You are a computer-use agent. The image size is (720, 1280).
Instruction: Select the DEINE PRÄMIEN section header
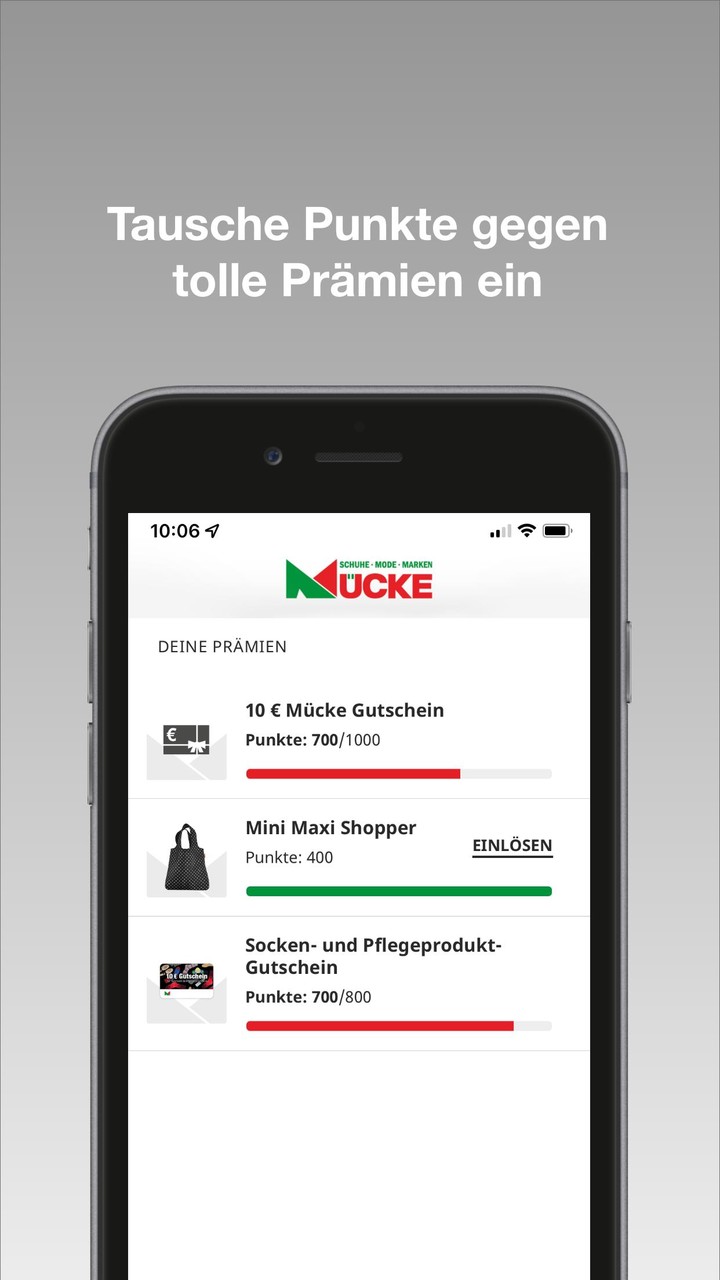221,647
